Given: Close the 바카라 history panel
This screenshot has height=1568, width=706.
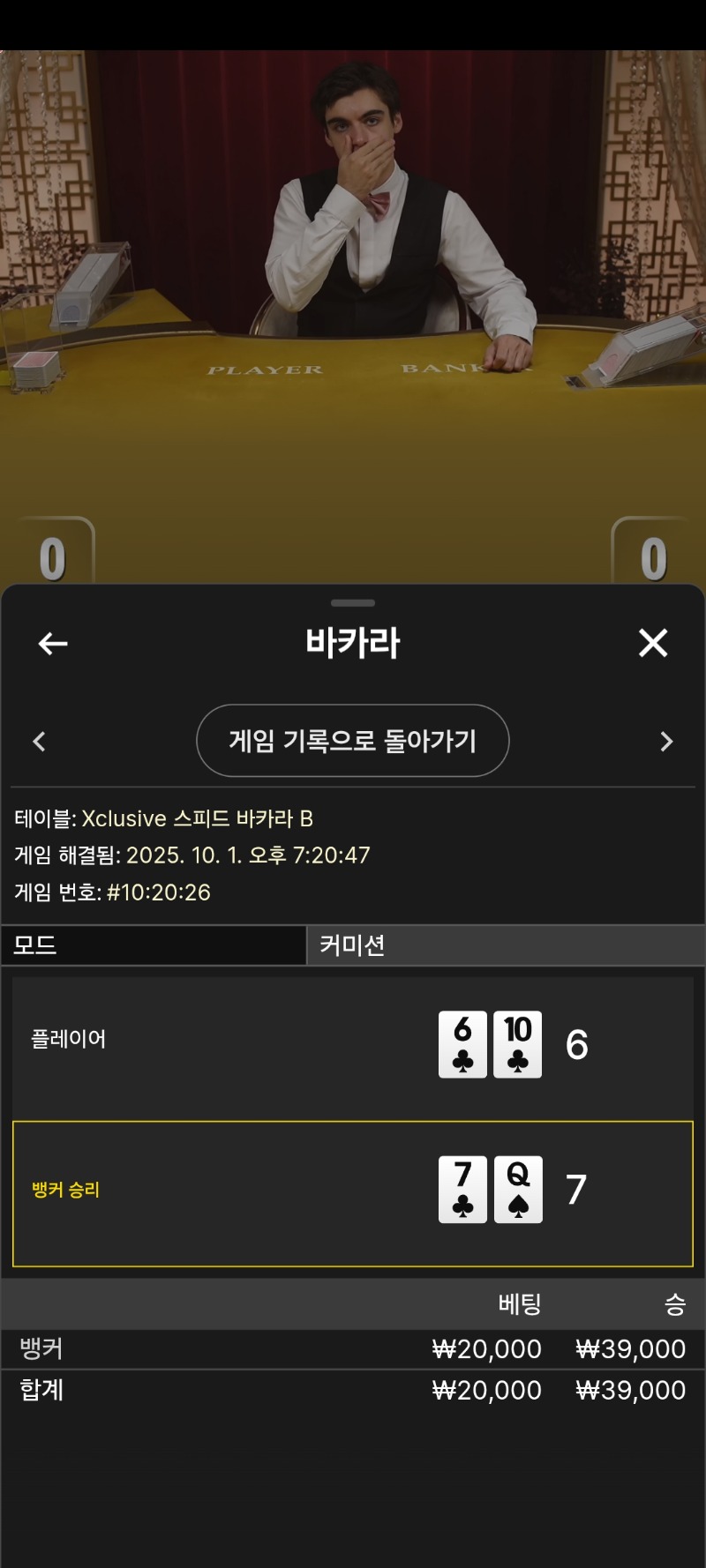Looking at the screenshot, I should tap(653, 643).
